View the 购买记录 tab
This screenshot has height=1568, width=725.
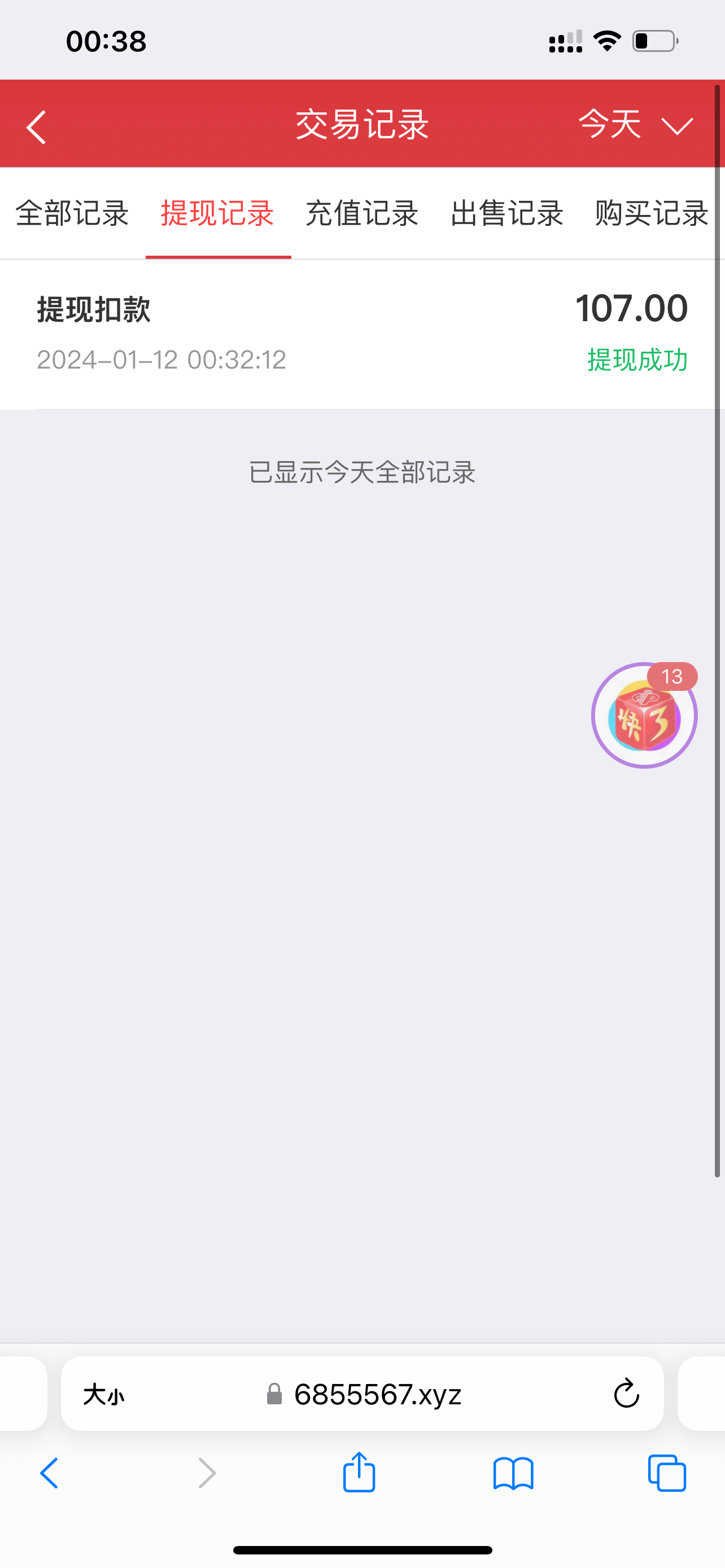click(x=652, y=214)
